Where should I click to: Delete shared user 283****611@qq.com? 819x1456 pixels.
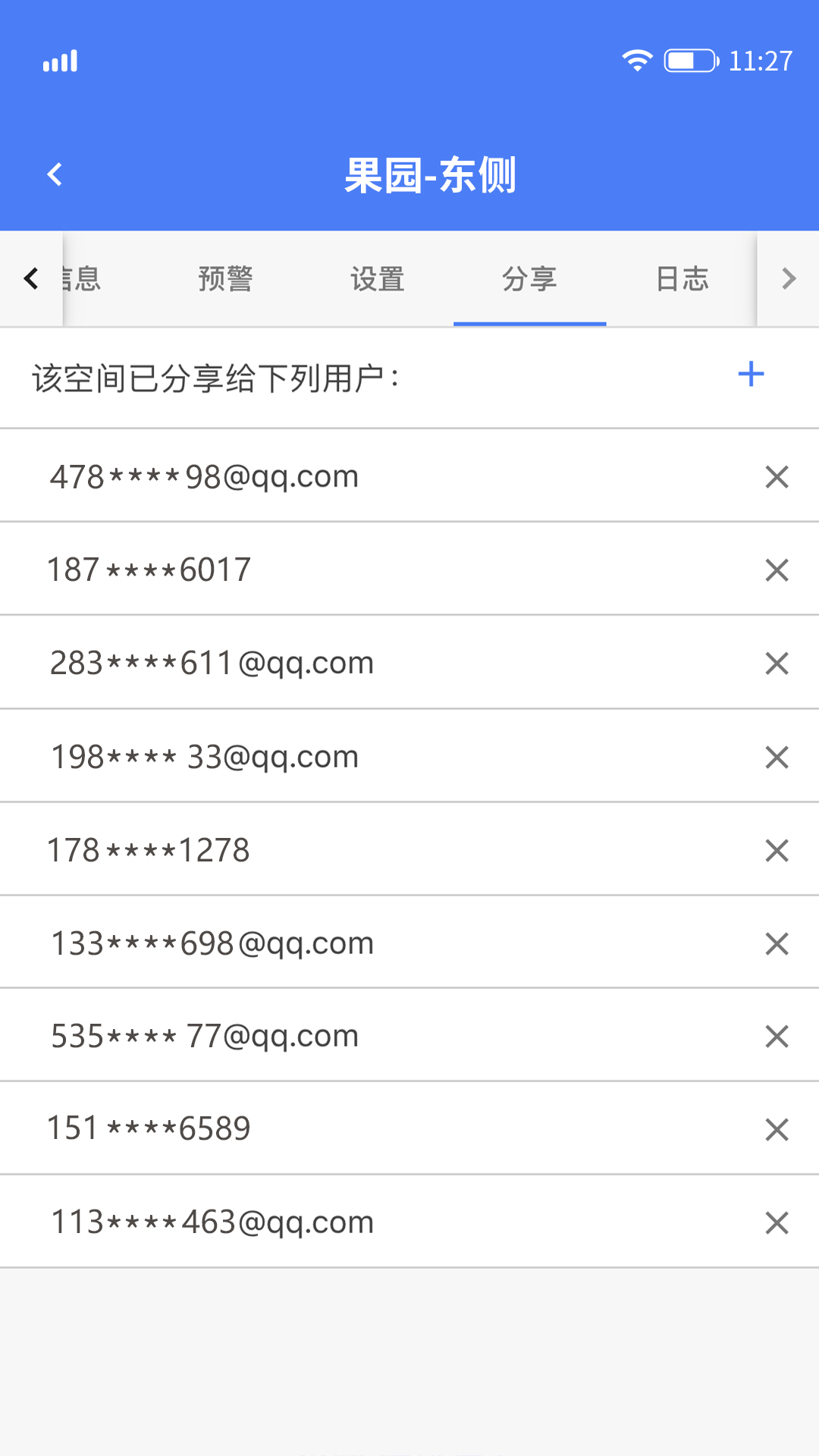click(x=777, y=664)
